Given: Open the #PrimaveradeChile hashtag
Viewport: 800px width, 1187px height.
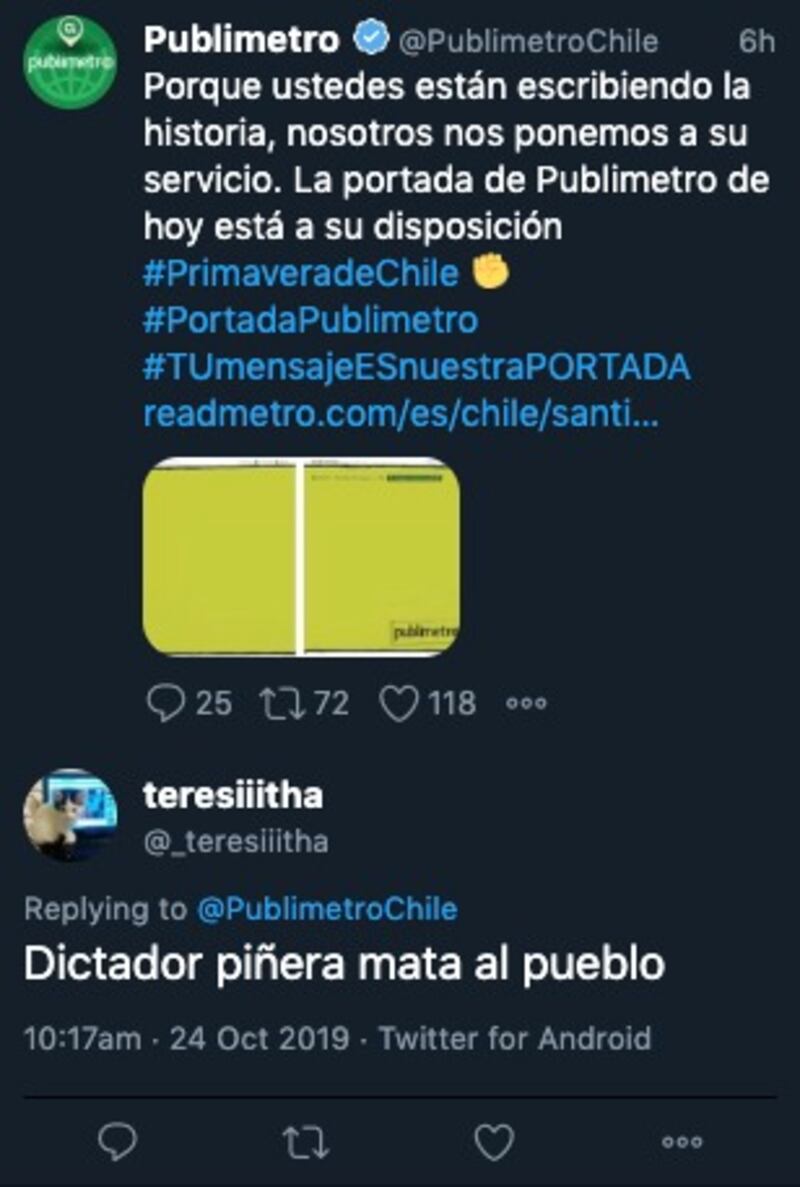Looking at the screenshot, I should [x=301, y=273].
